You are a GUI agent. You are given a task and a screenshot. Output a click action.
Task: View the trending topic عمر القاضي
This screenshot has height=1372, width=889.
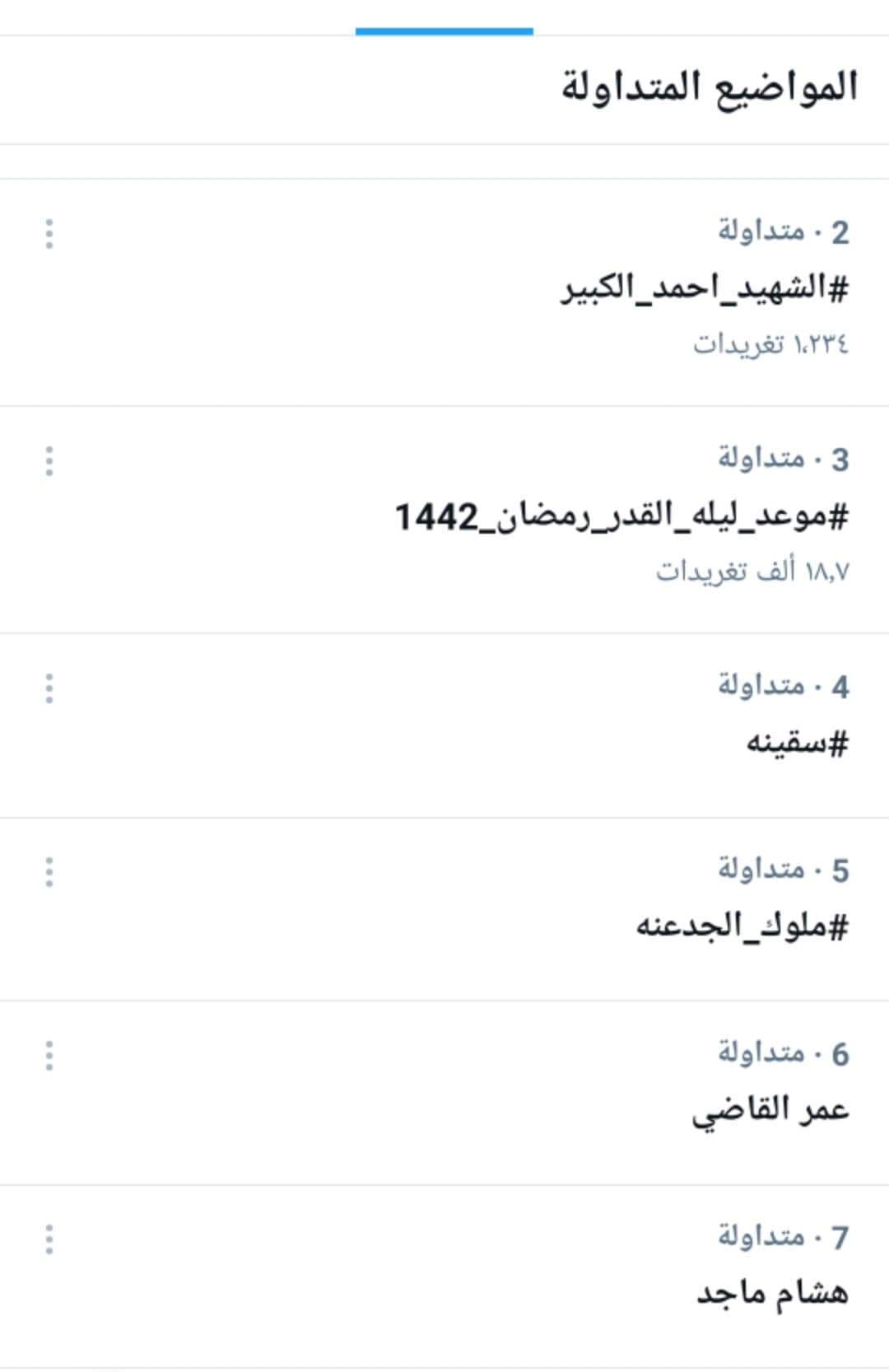click(770, 1110)
